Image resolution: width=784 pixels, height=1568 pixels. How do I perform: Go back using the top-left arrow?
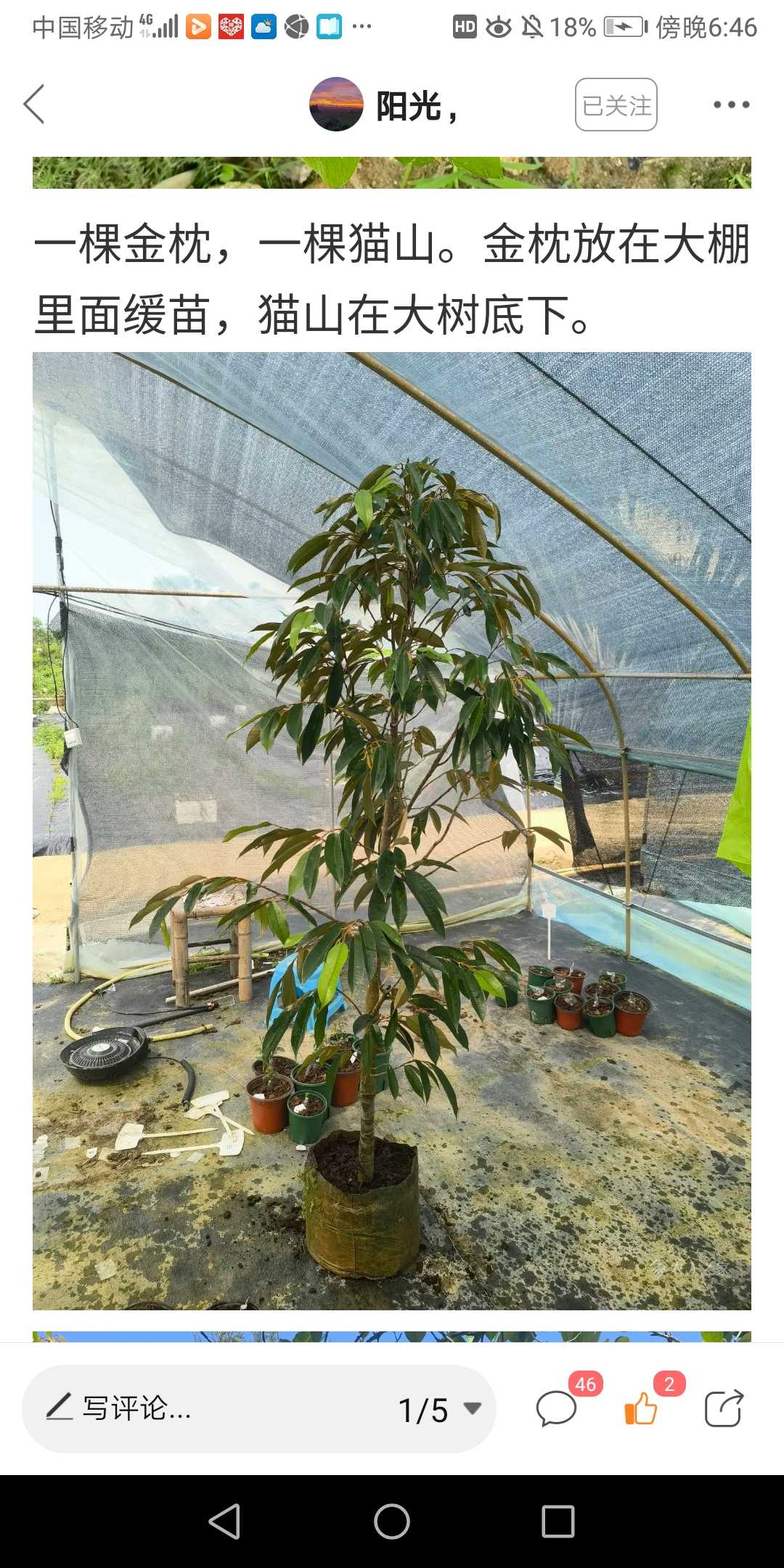point(34,105)
